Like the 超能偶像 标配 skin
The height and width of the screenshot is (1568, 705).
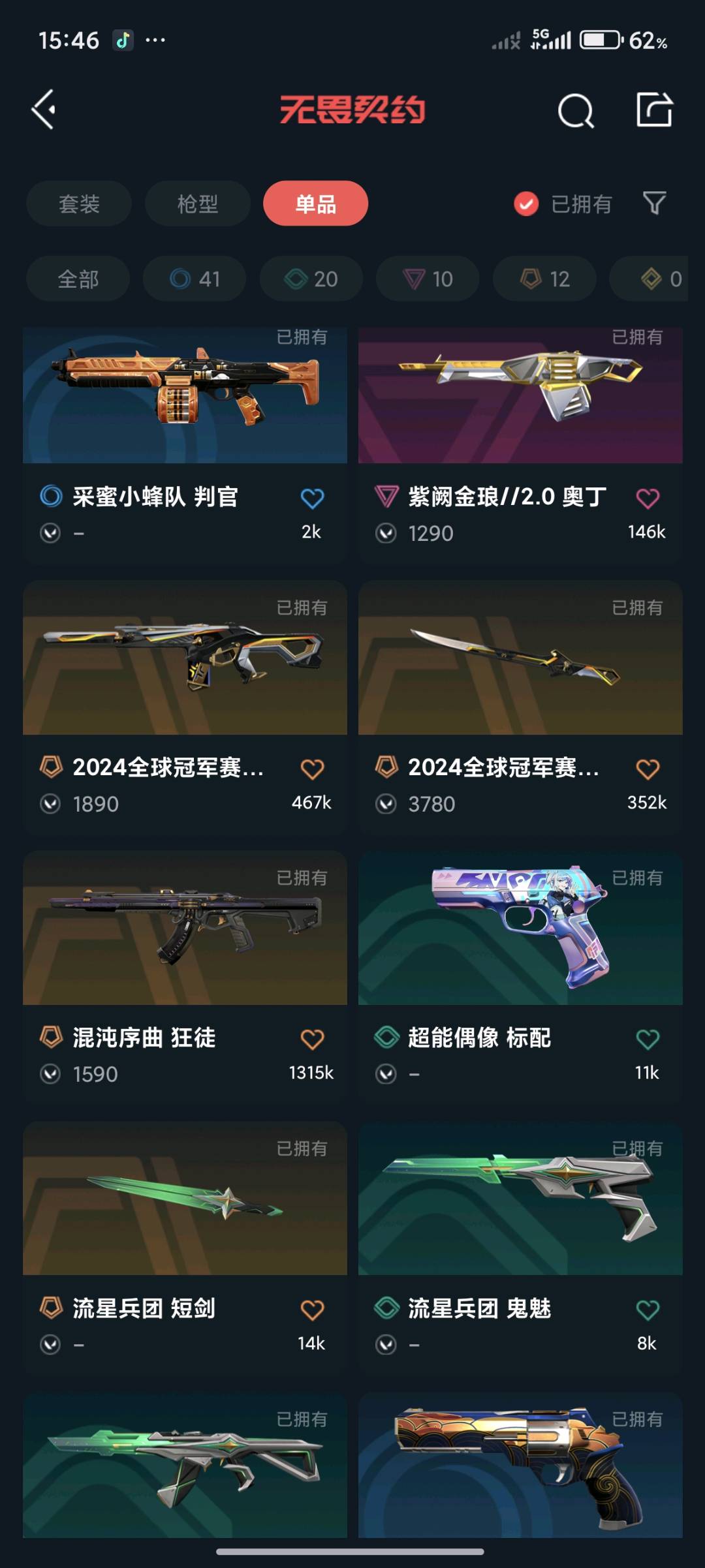pos(648,1039)
